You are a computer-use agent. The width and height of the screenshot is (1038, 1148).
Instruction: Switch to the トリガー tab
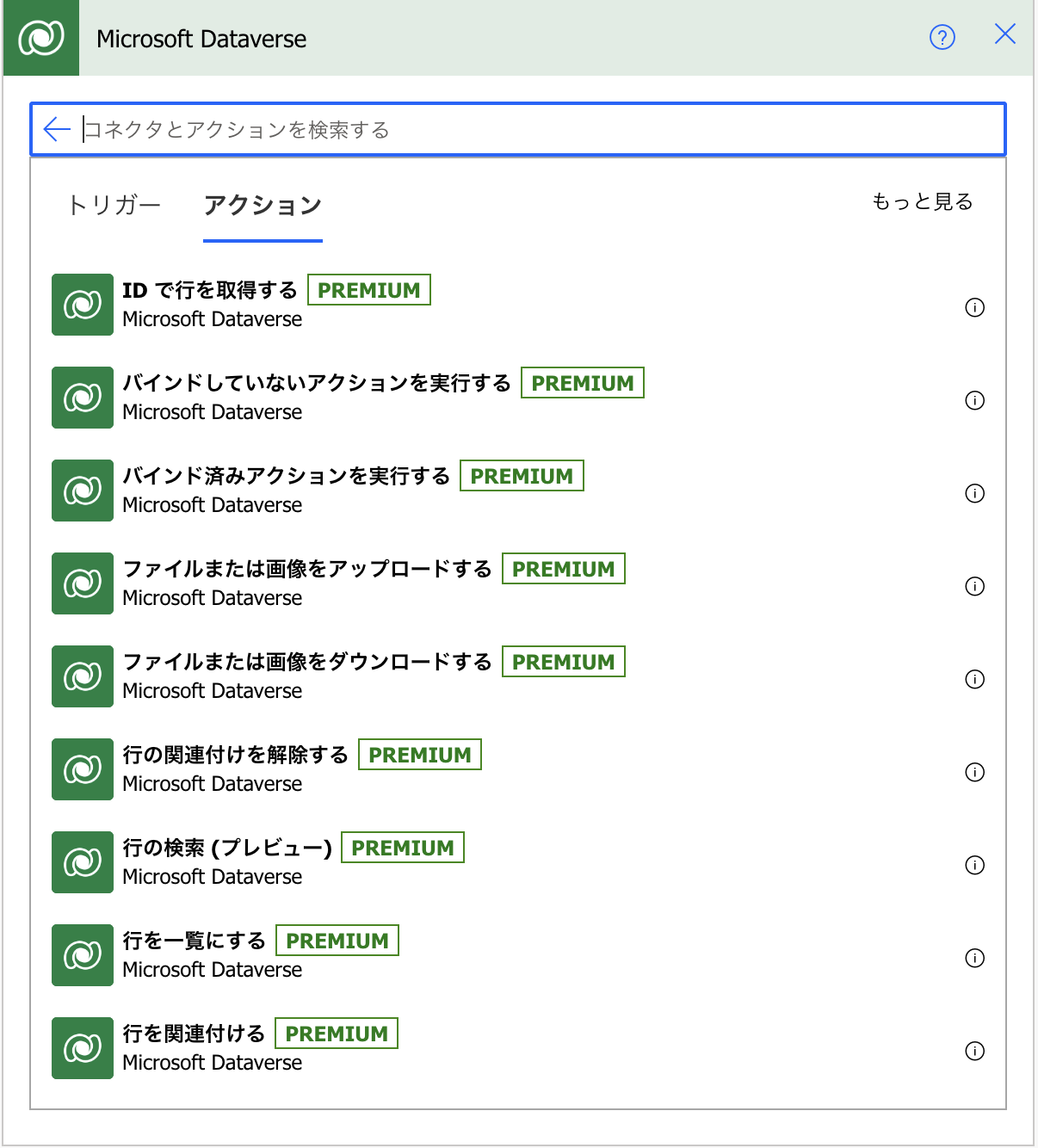pyautogui.click(x=114, y=205)
